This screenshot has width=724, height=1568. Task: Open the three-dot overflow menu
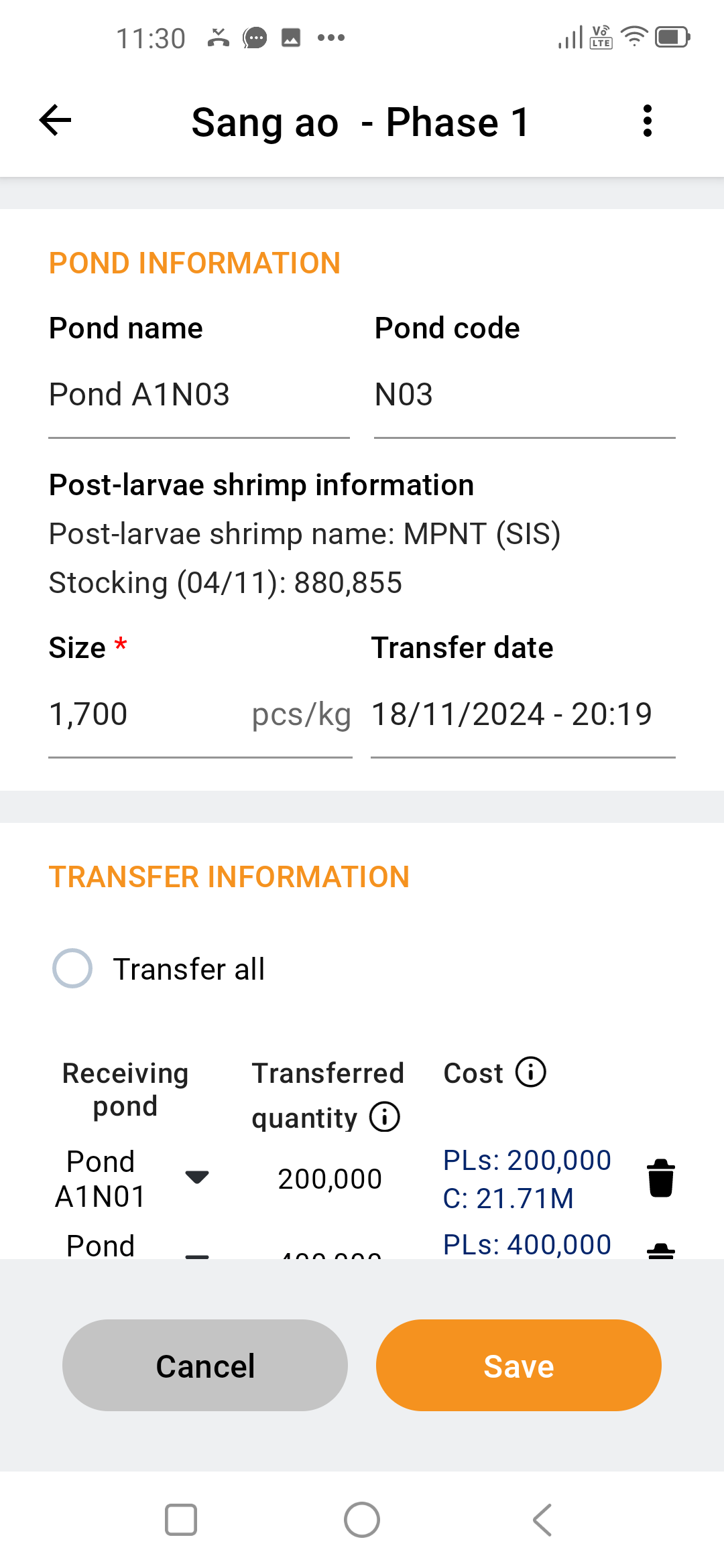pyautogui.click(x=647, y=121)
